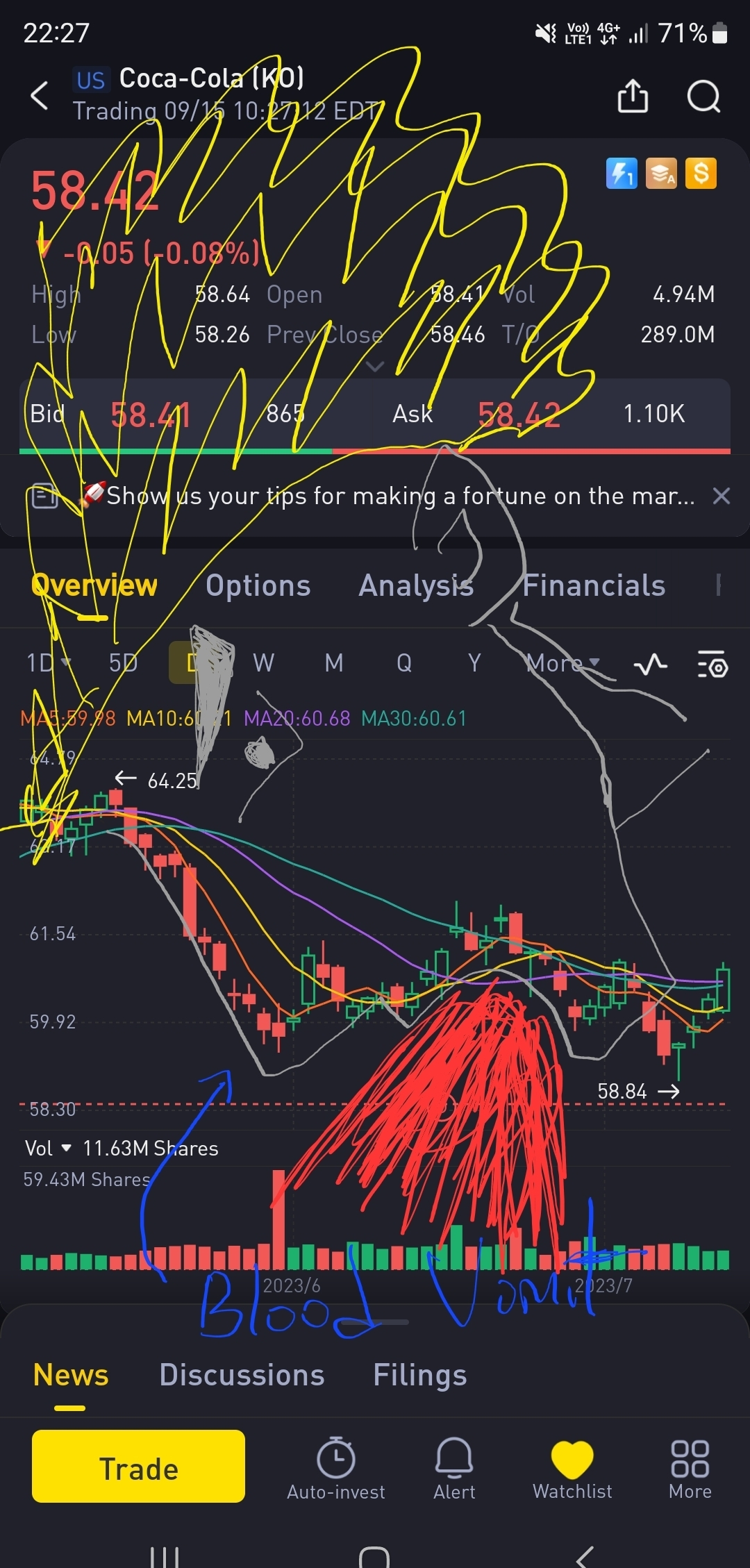This screenshot has width=750, height=1568.
Task: Open the Financials tab
Action: (x=594, y=585)
